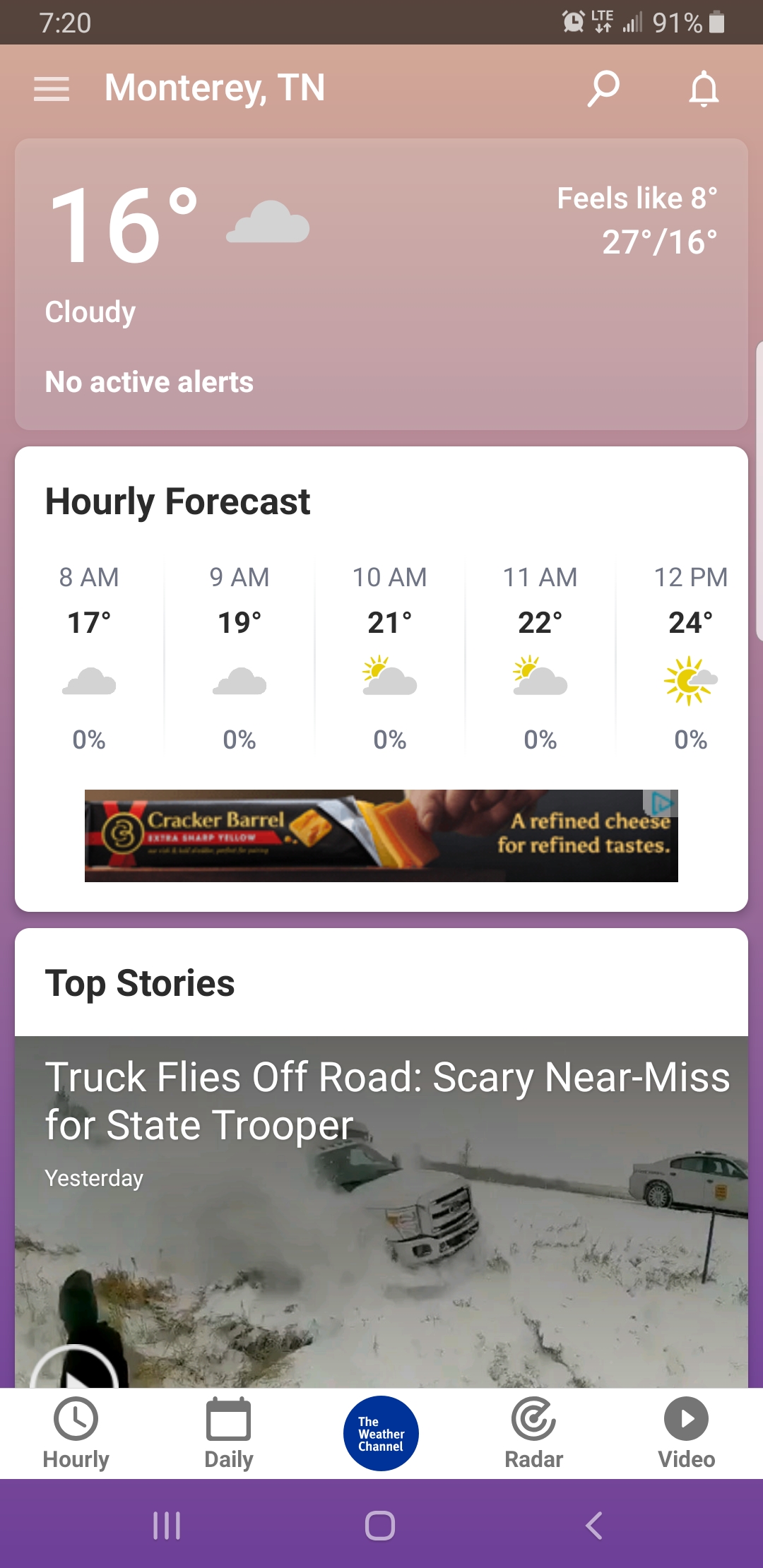Open the Truck Flies Off Road story

(387, 1102)
